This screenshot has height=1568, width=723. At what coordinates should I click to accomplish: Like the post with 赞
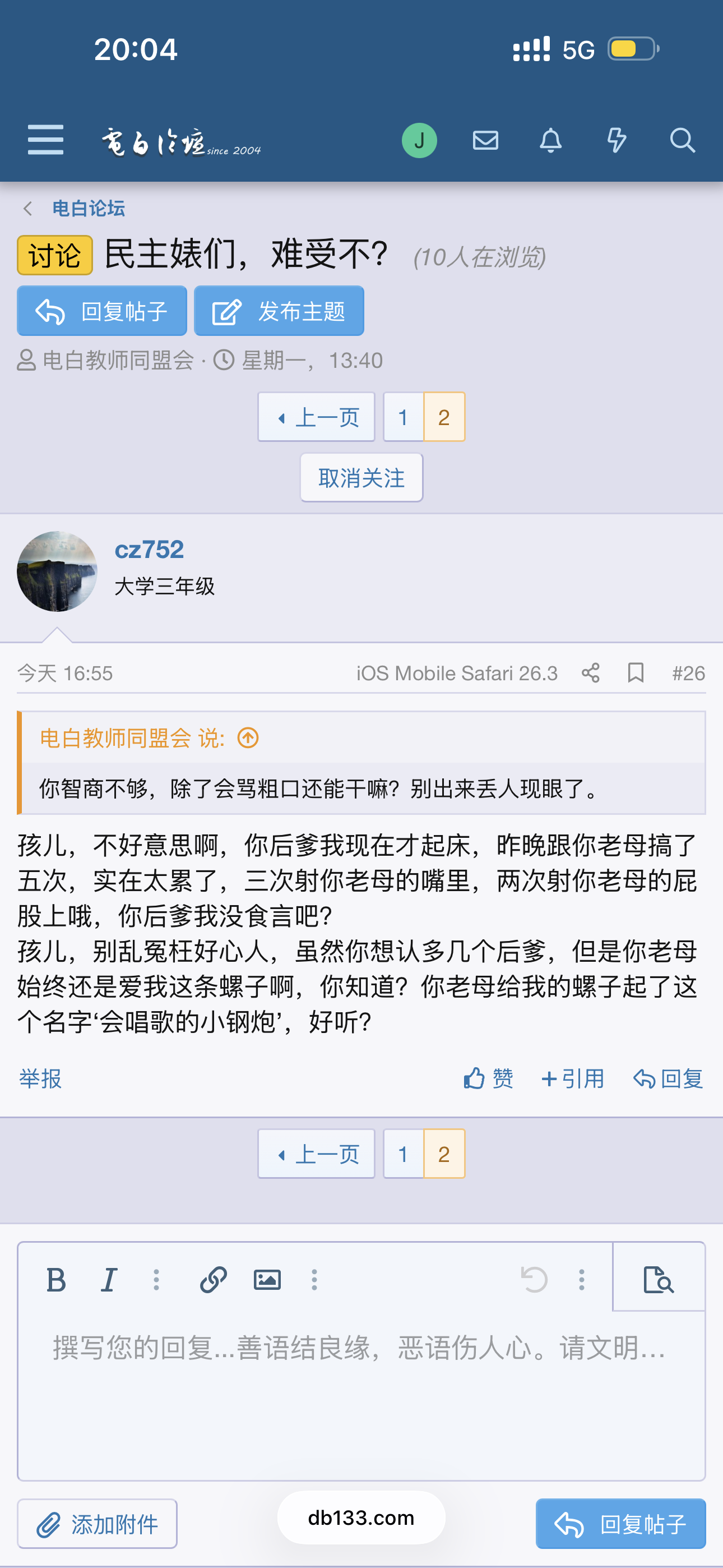coord(488,1078)
